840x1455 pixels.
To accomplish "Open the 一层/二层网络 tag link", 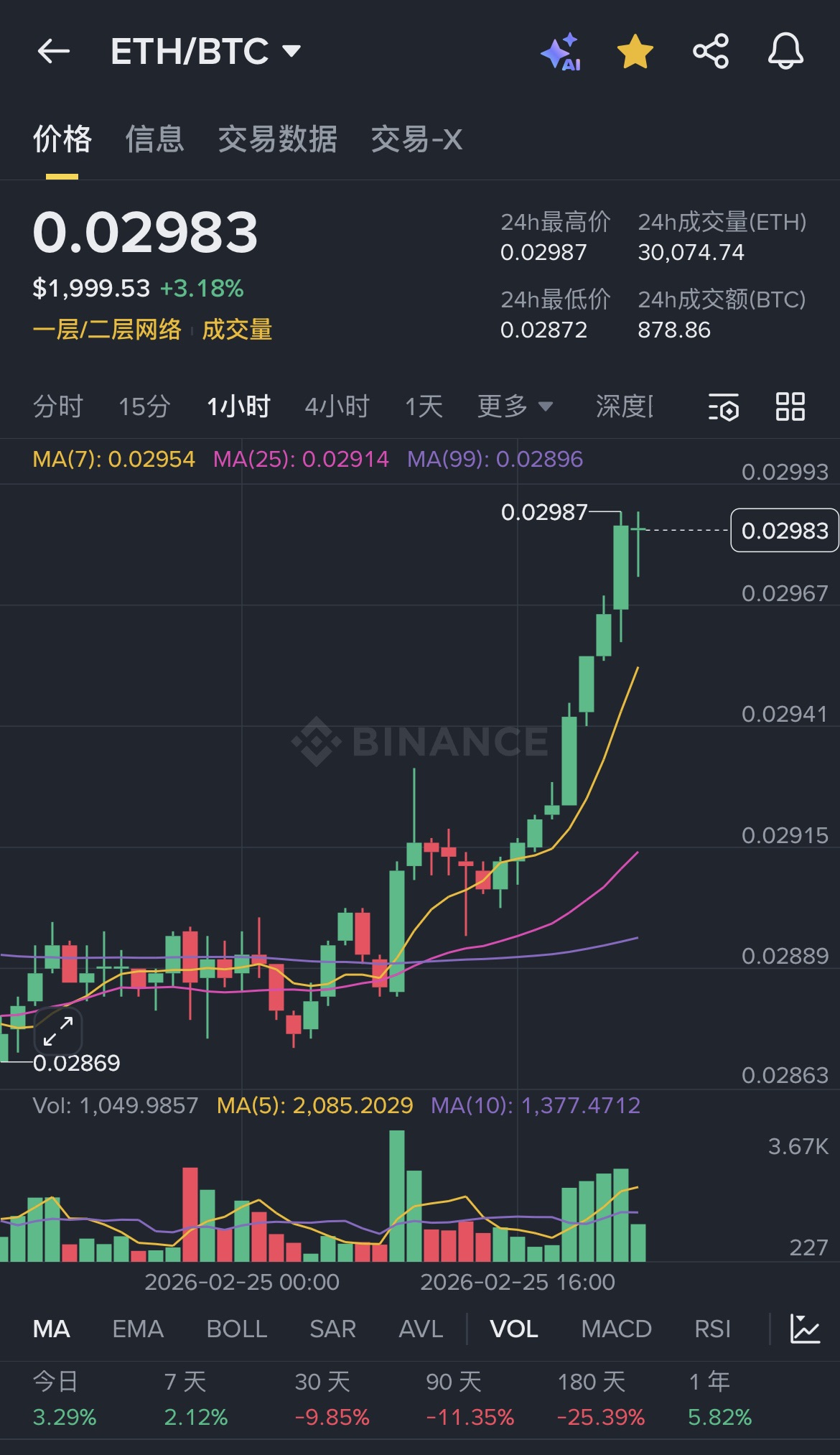I will coord(107,330).
